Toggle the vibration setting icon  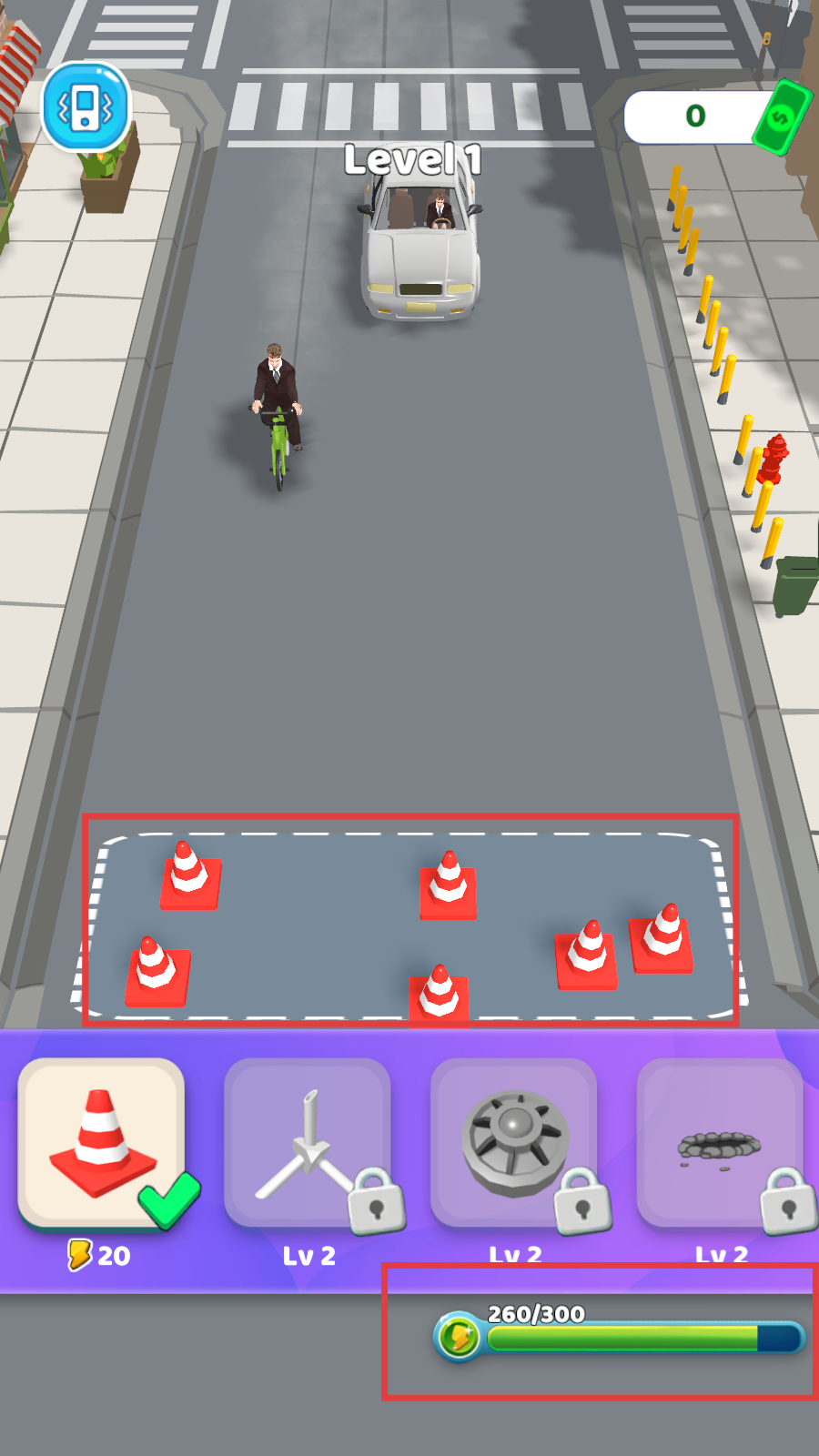pyautogui.click(x=86, y=107)
